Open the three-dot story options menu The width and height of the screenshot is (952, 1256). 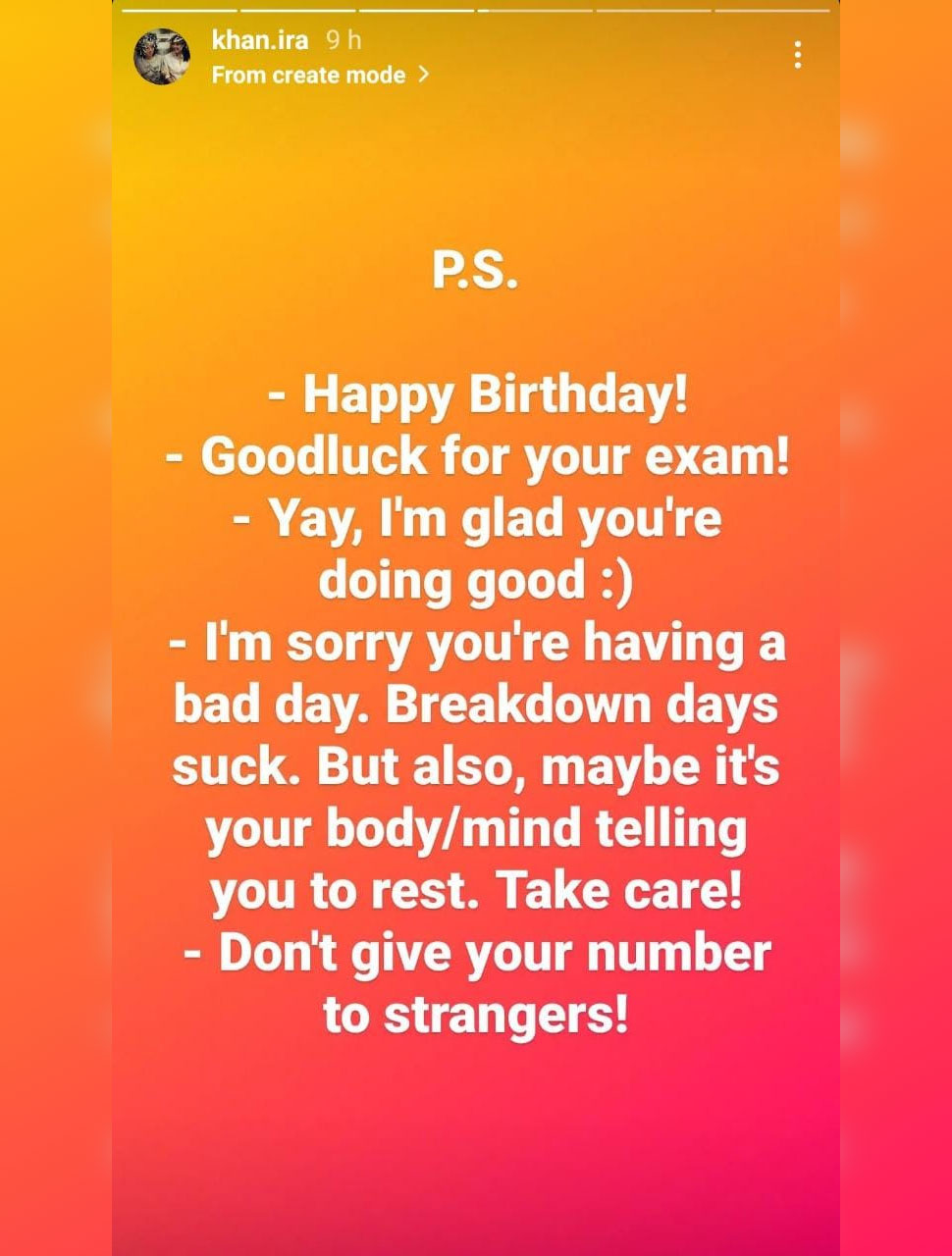point(798,55)
